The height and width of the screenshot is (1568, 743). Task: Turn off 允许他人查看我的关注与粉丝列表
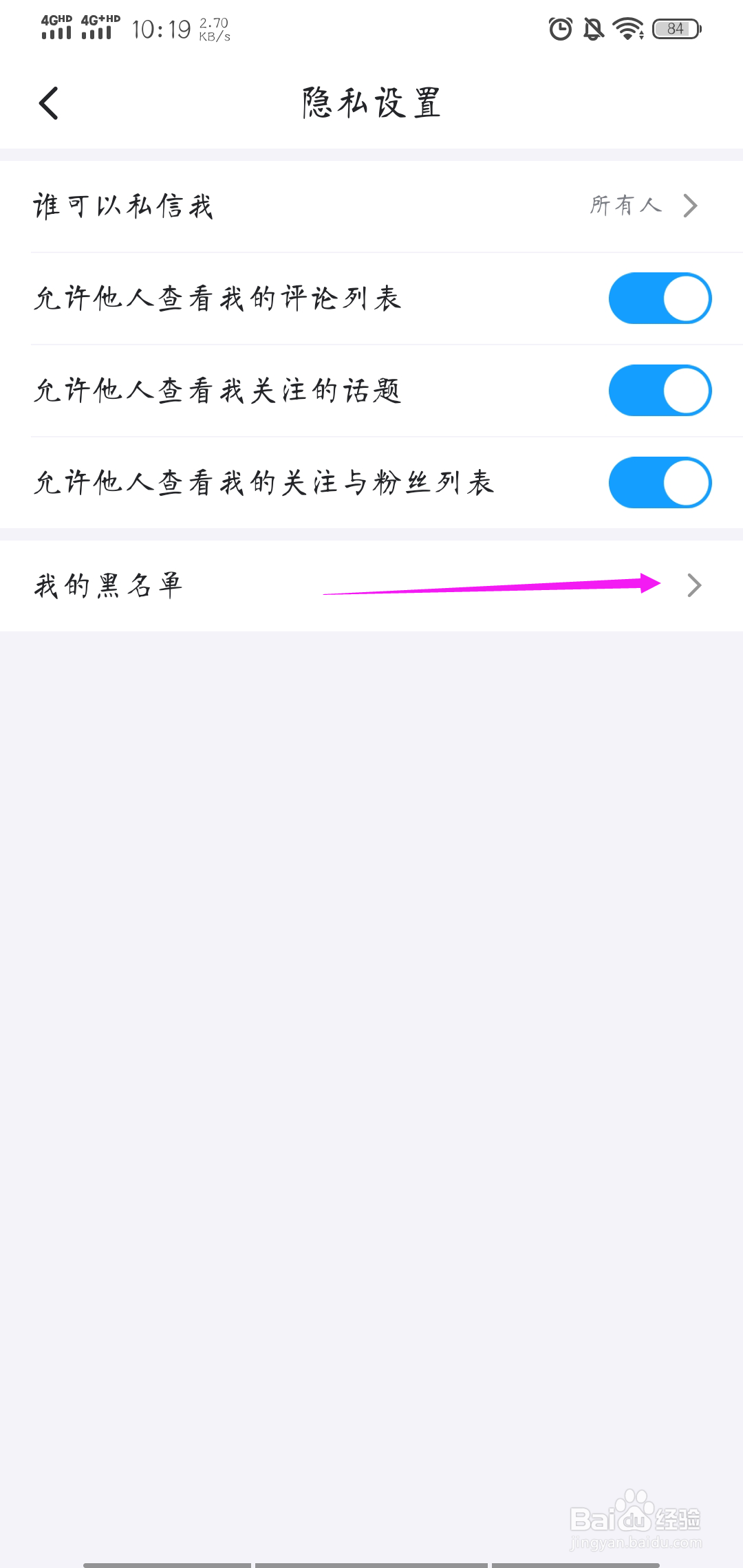point(658,482)
